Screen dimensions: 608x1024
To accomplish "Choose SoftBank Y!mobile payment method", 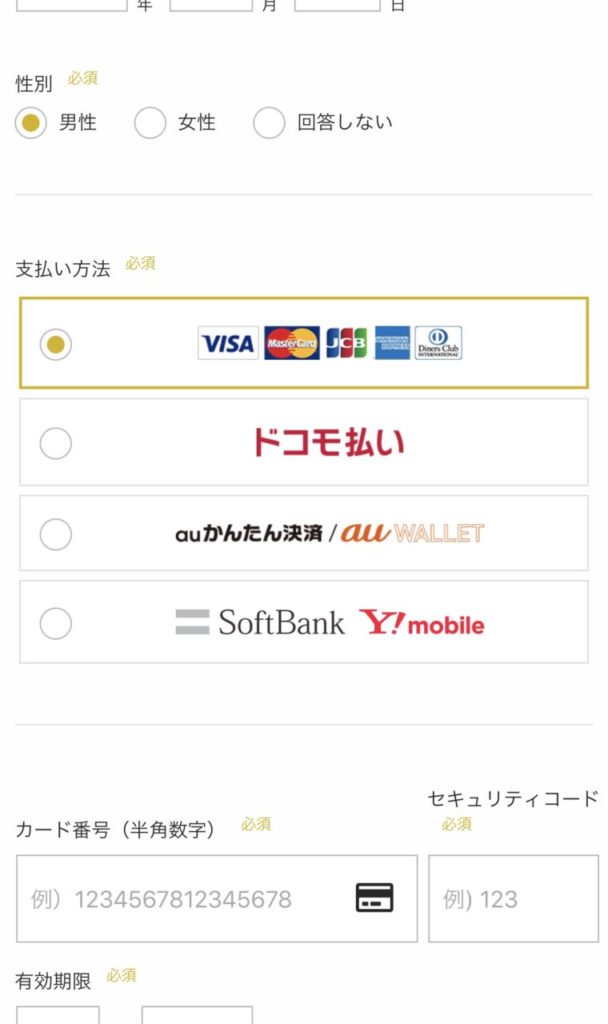I will point(56,624).
